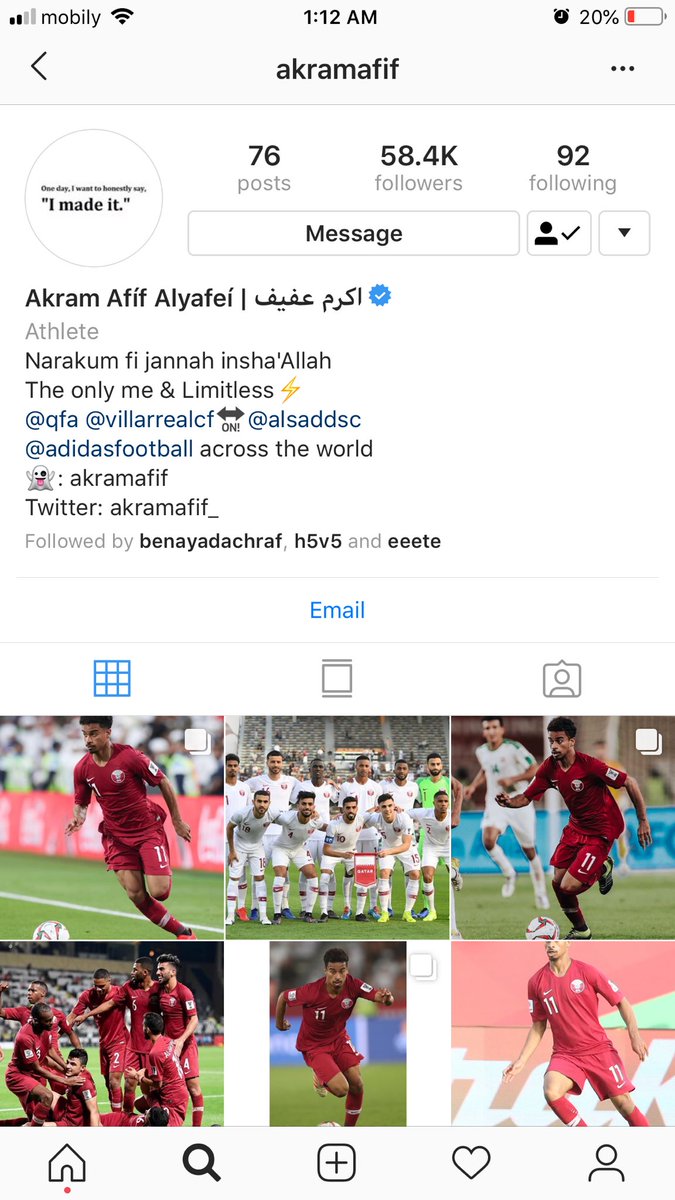Open the three-dot options menu
Screen dimensions: 675x1200
pos(622,68)
